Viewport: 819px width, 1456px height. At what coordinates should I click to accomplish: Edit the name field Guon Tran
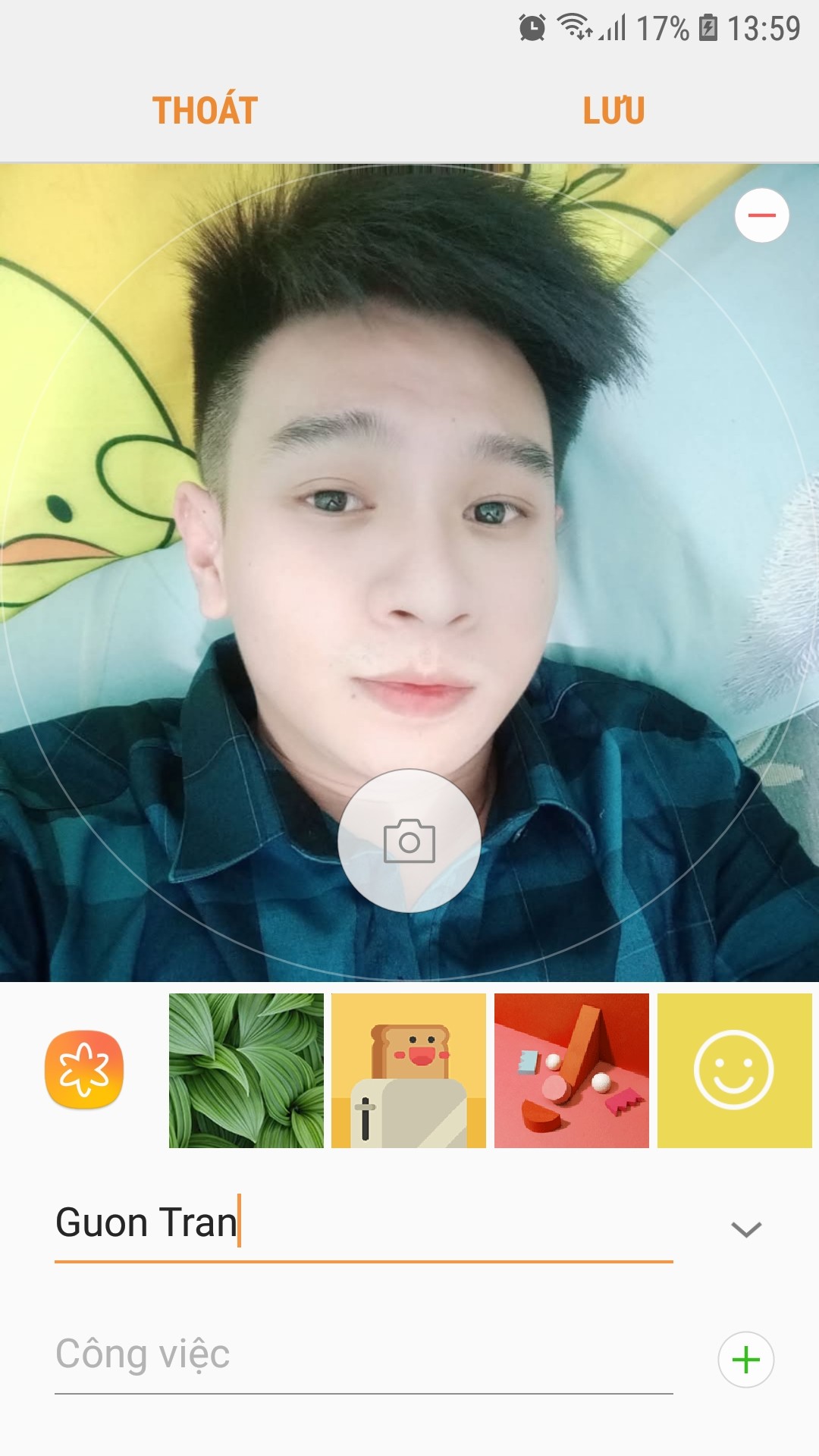[x=364, y=1222]
